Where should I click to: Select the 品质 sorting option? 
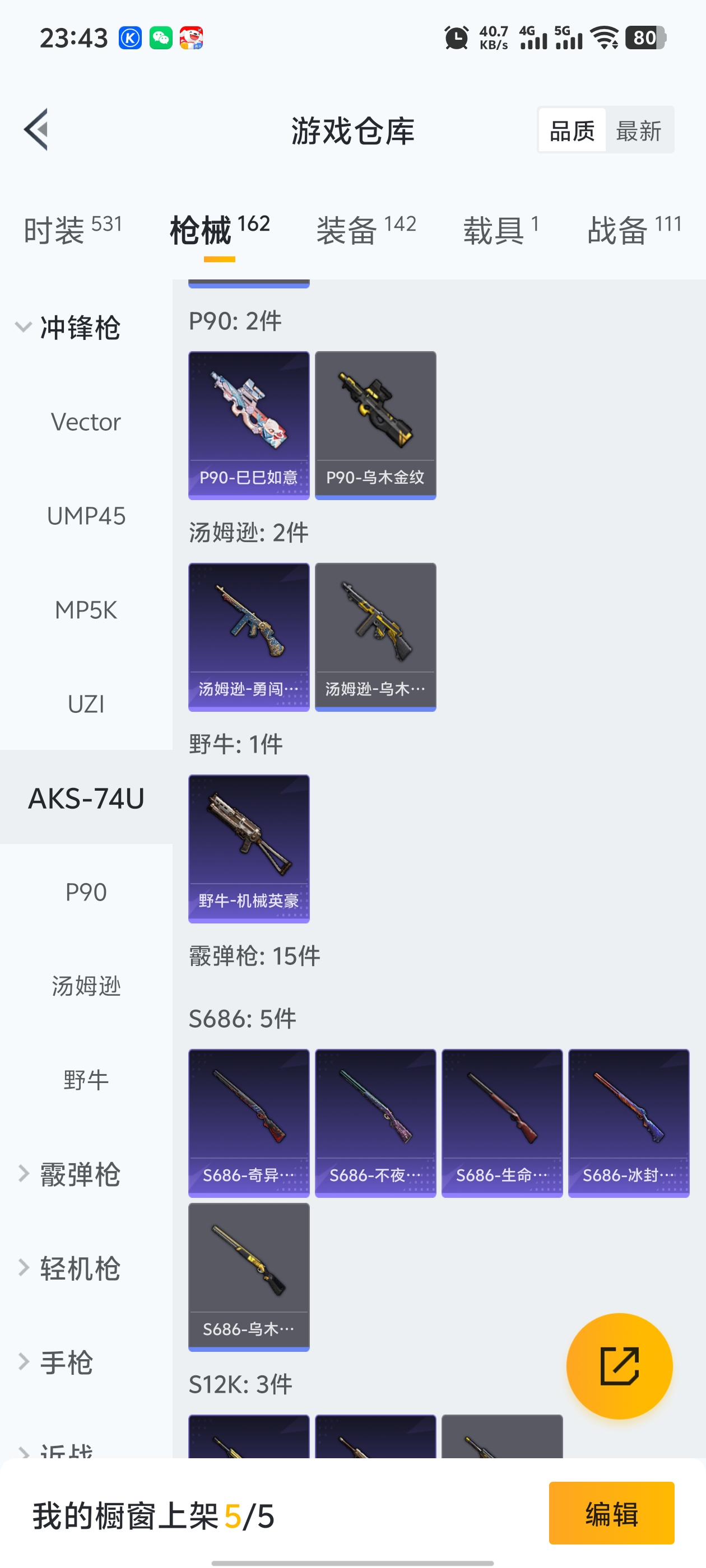[572, 130]
